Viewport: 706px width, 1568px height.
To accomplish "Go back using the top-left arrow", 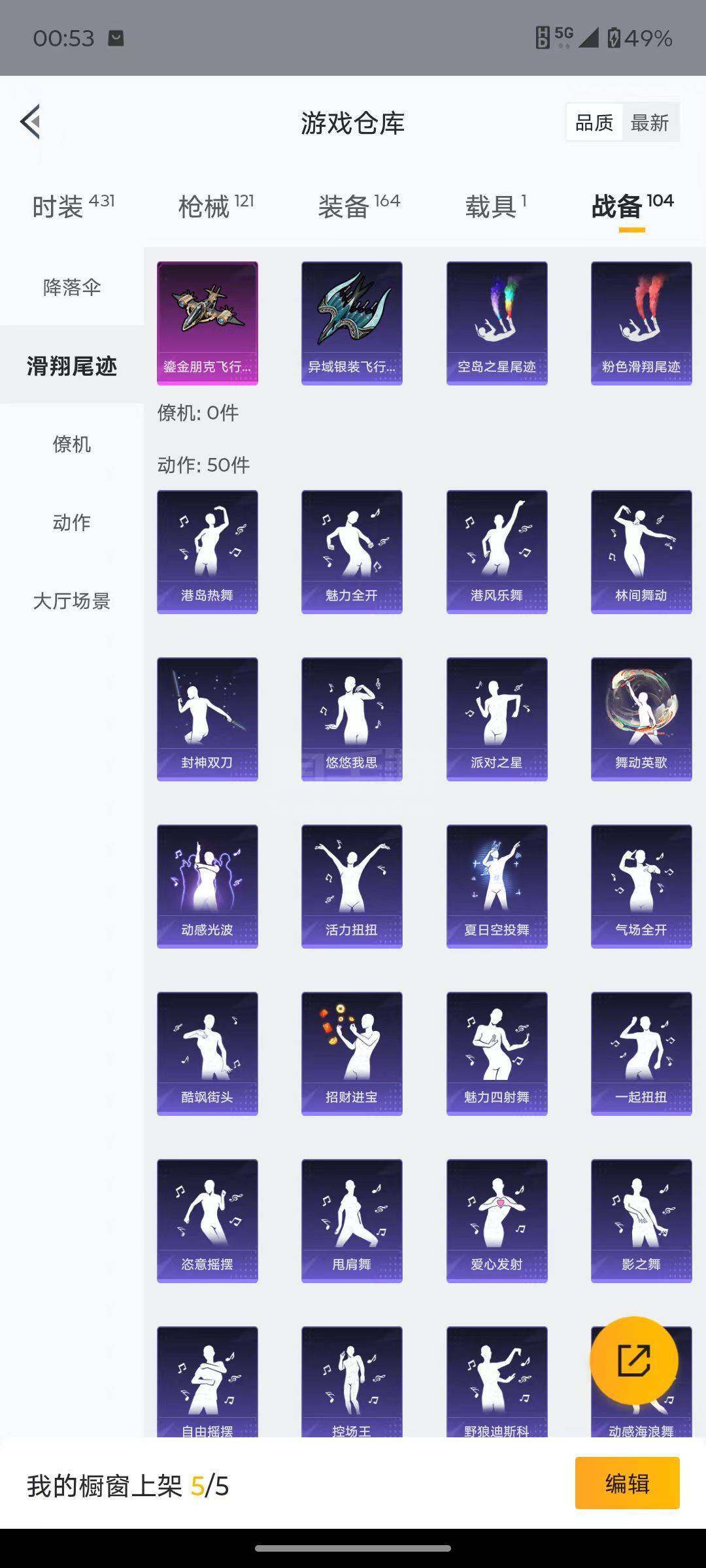I will 30,122.
